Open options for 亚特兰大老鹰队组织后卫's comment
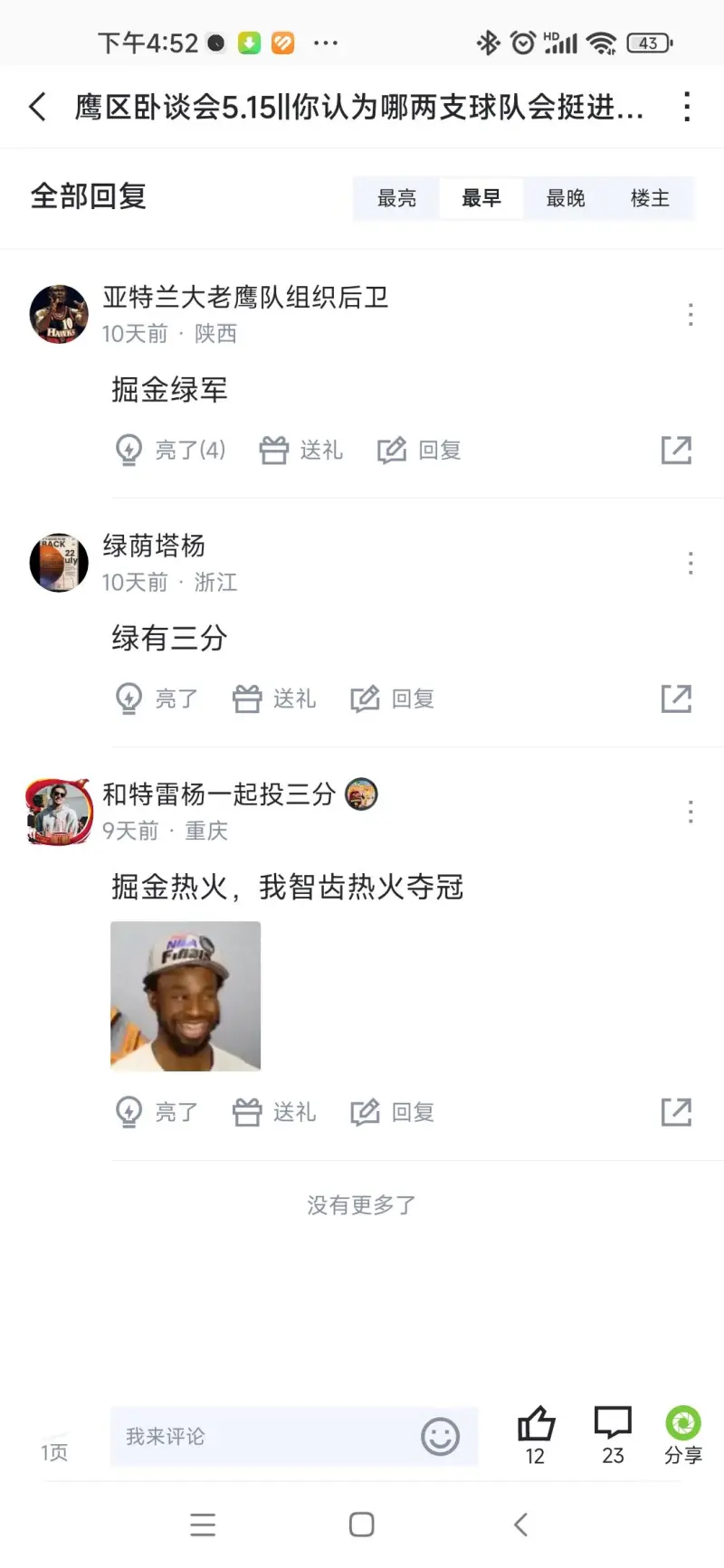The image size is (724, 1568). click(x=691, y=315)
